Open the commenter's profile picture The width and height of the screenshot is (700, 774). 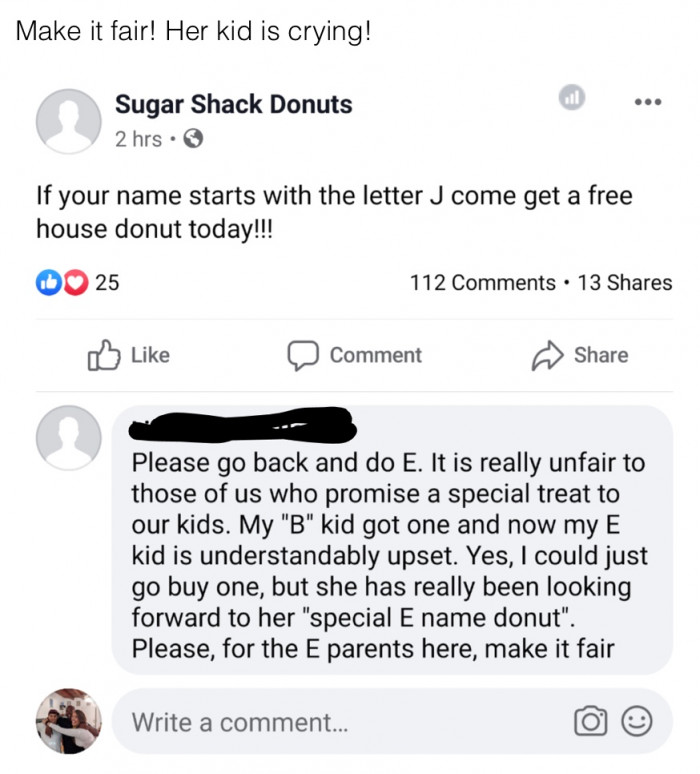pos(68,438)
